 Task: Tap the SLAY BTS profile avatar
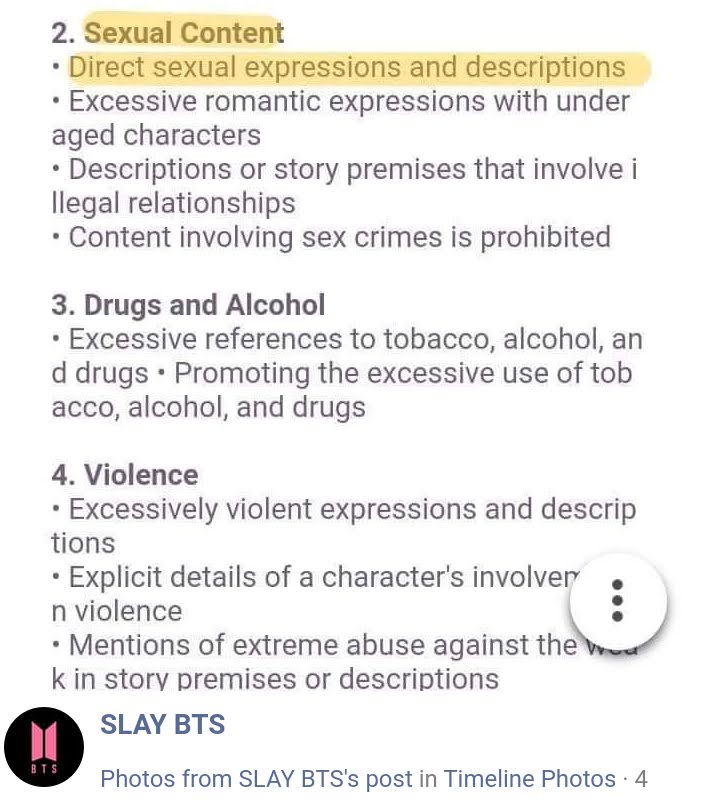(x=43, y=750)
